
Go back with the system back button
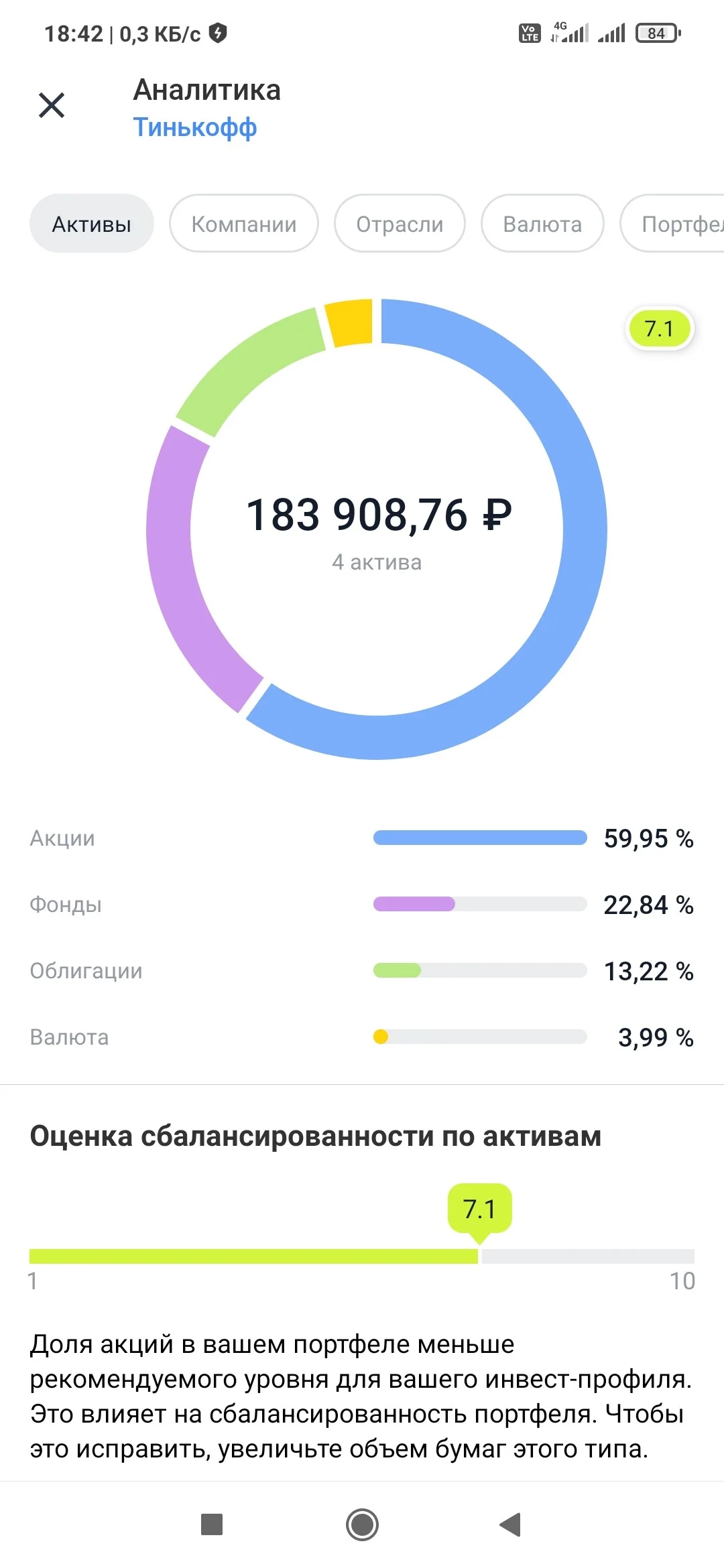pyautogui.click(x=511, y=1524)
